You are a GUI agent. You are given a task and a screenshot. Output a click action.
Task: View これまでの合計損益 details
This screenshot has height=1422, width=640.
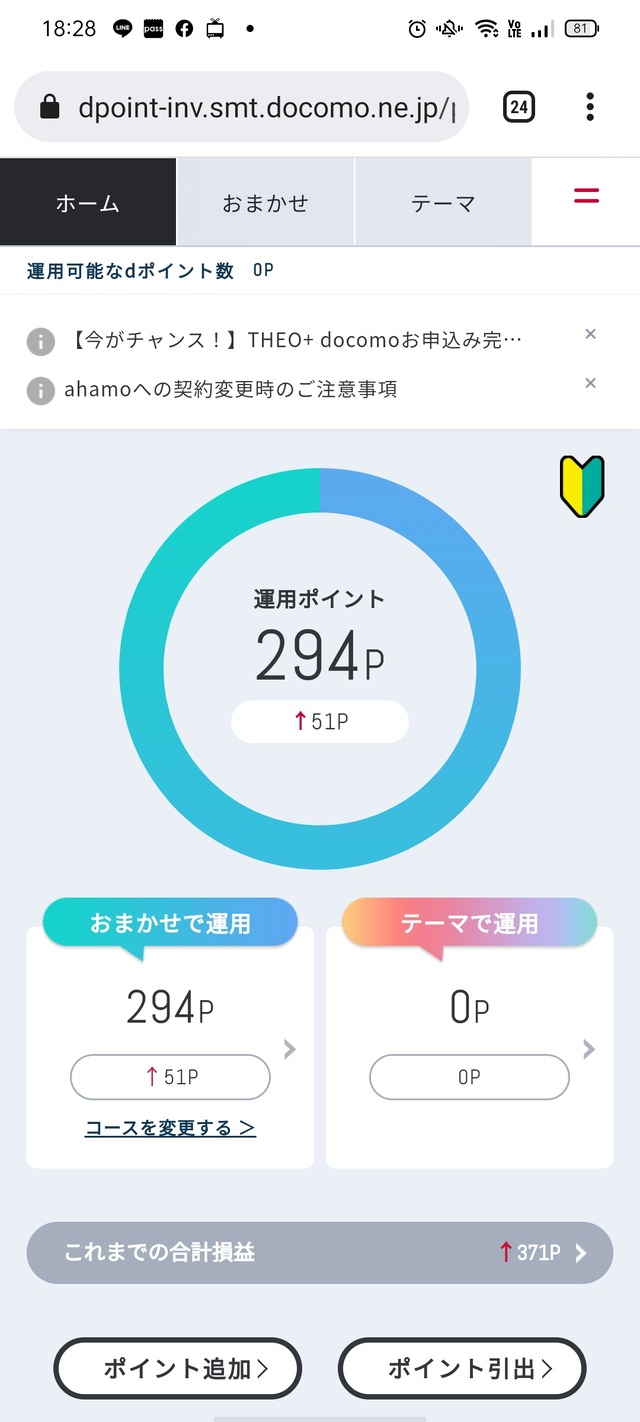pyautogui.click(x=319, y=1252)
